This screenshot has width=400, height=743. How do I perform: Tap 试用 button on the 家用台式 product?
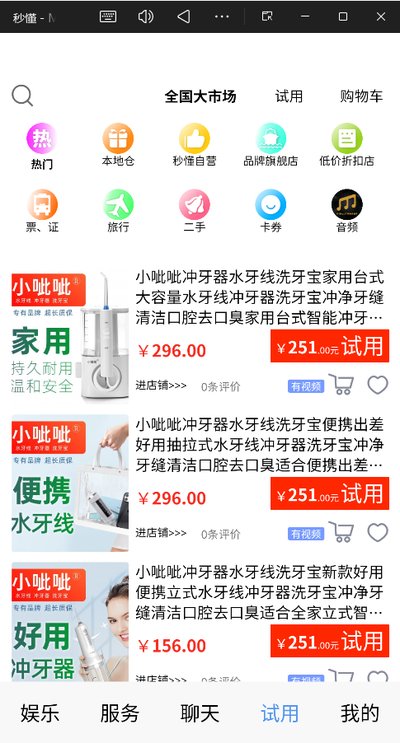[x=330, y=346]
